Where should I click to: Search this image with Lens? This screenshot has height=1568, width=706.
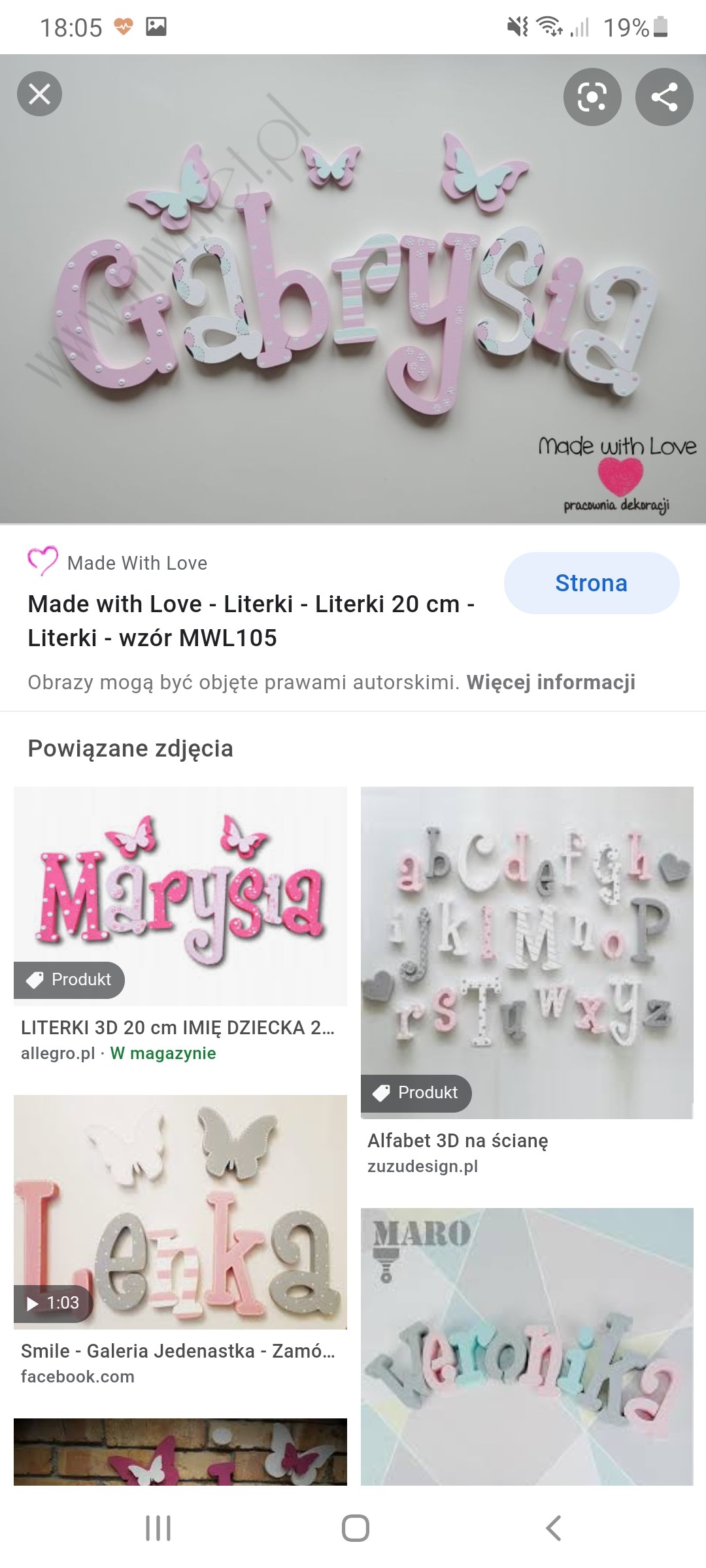[592, 97]
